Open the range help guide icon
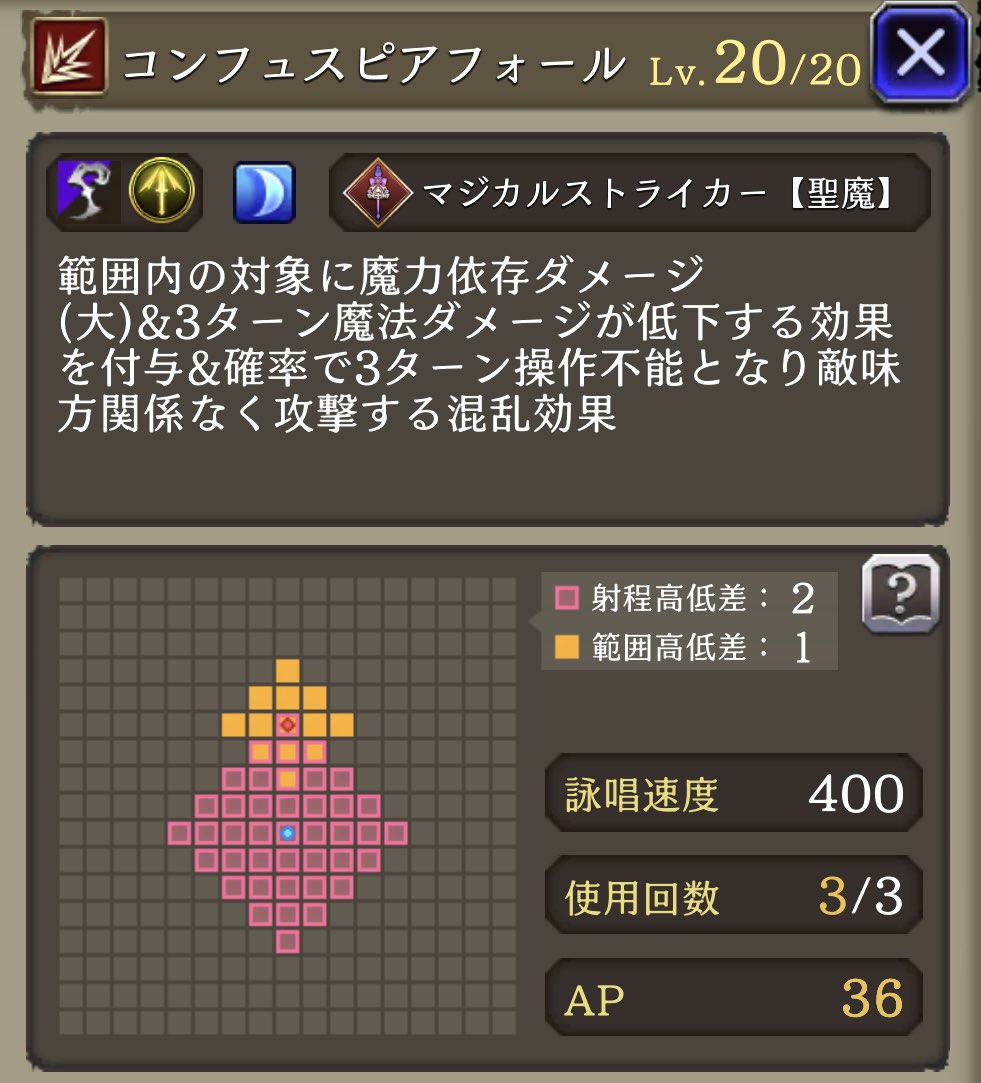Screen dimensions: 981x1083 pyautogui.click(x=901, y=594)
